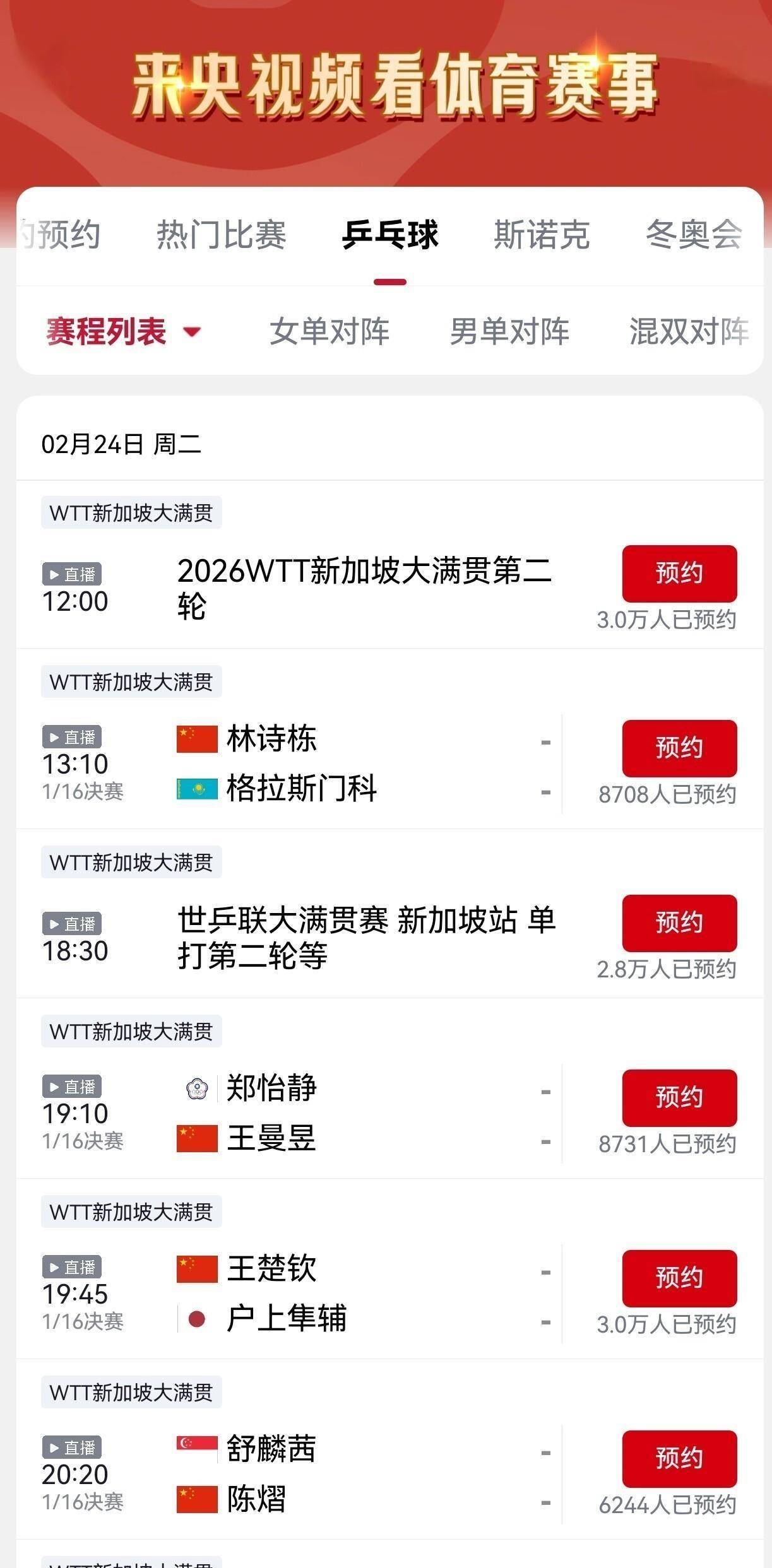Expand the 赛程列表 dropdown

(123, 332)
